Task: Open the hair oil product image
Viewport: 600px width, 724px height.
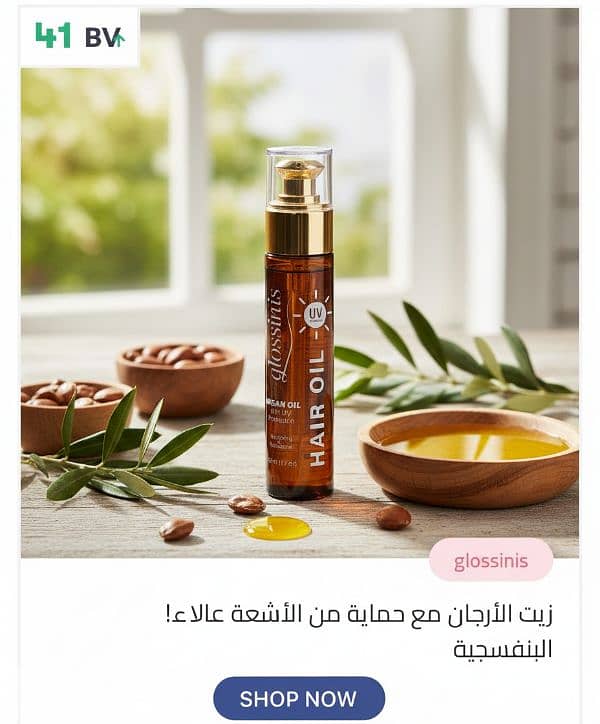Action: 300,300
